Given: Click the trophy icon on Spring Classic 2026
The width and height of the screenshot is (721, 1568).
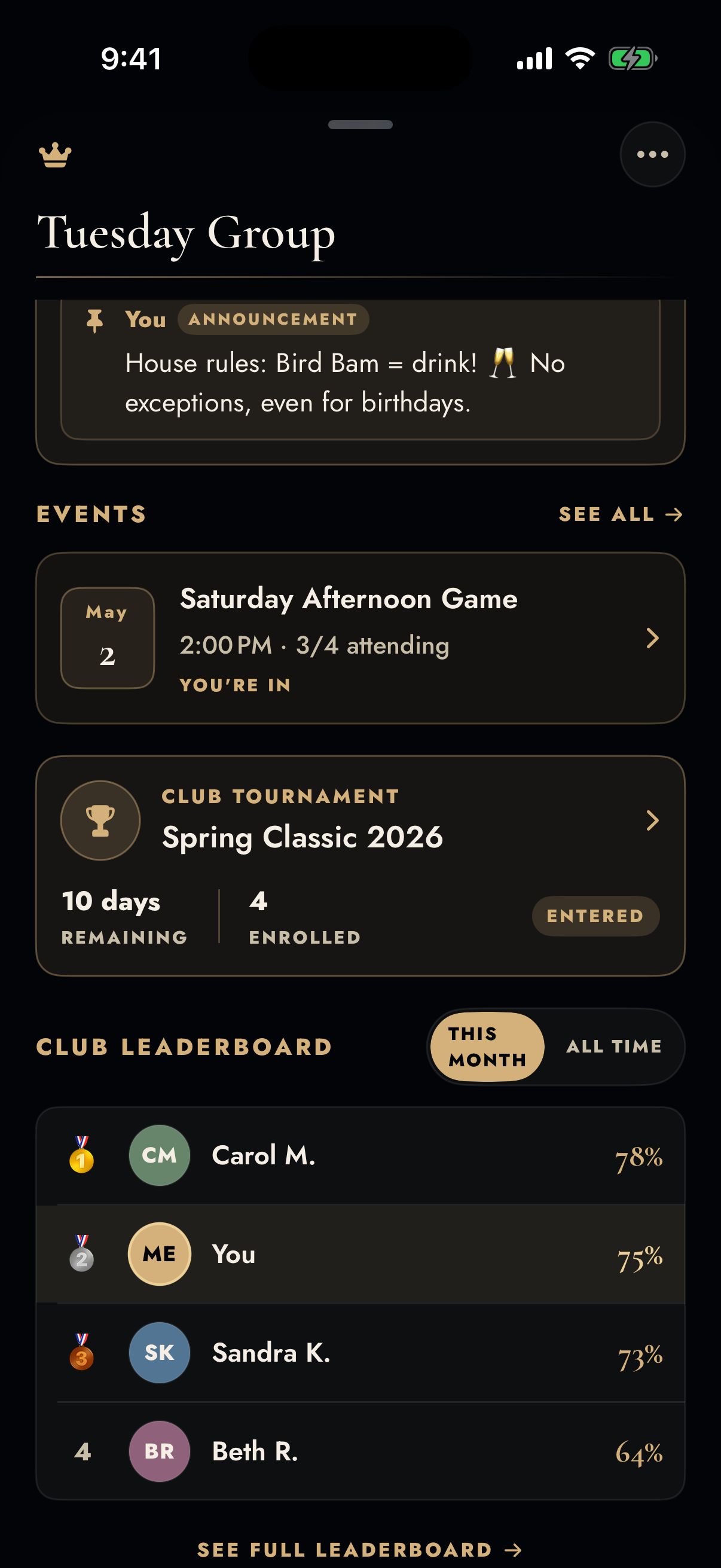Looking at the screenshot, I should (100, 820).
